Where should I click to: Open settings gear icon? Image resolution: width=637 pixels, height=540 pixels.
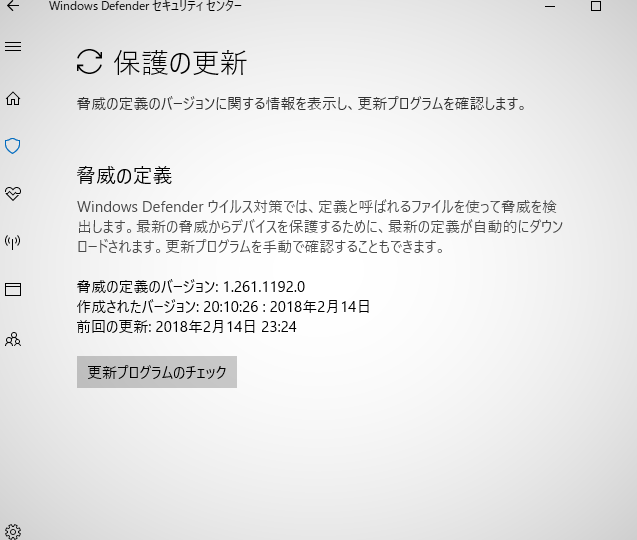[13, 532]
